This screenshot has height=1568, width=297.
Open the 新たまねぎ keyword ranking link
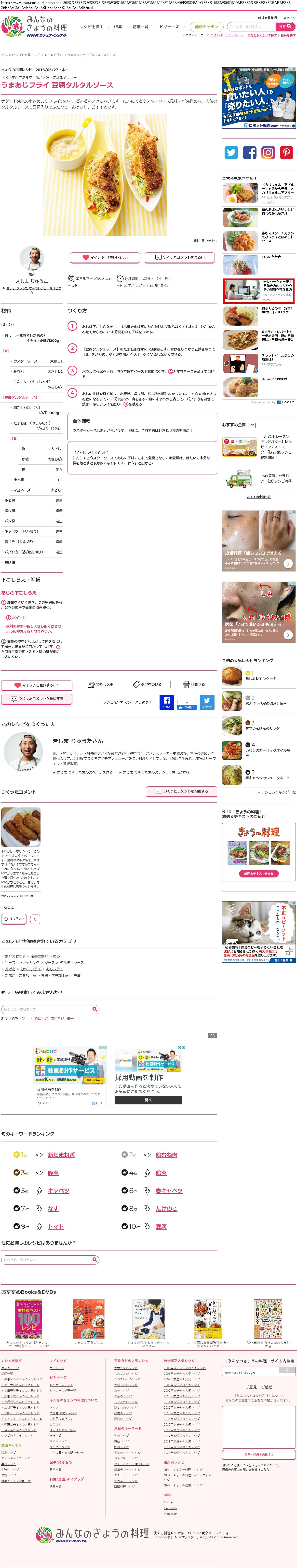point(61,1155)
